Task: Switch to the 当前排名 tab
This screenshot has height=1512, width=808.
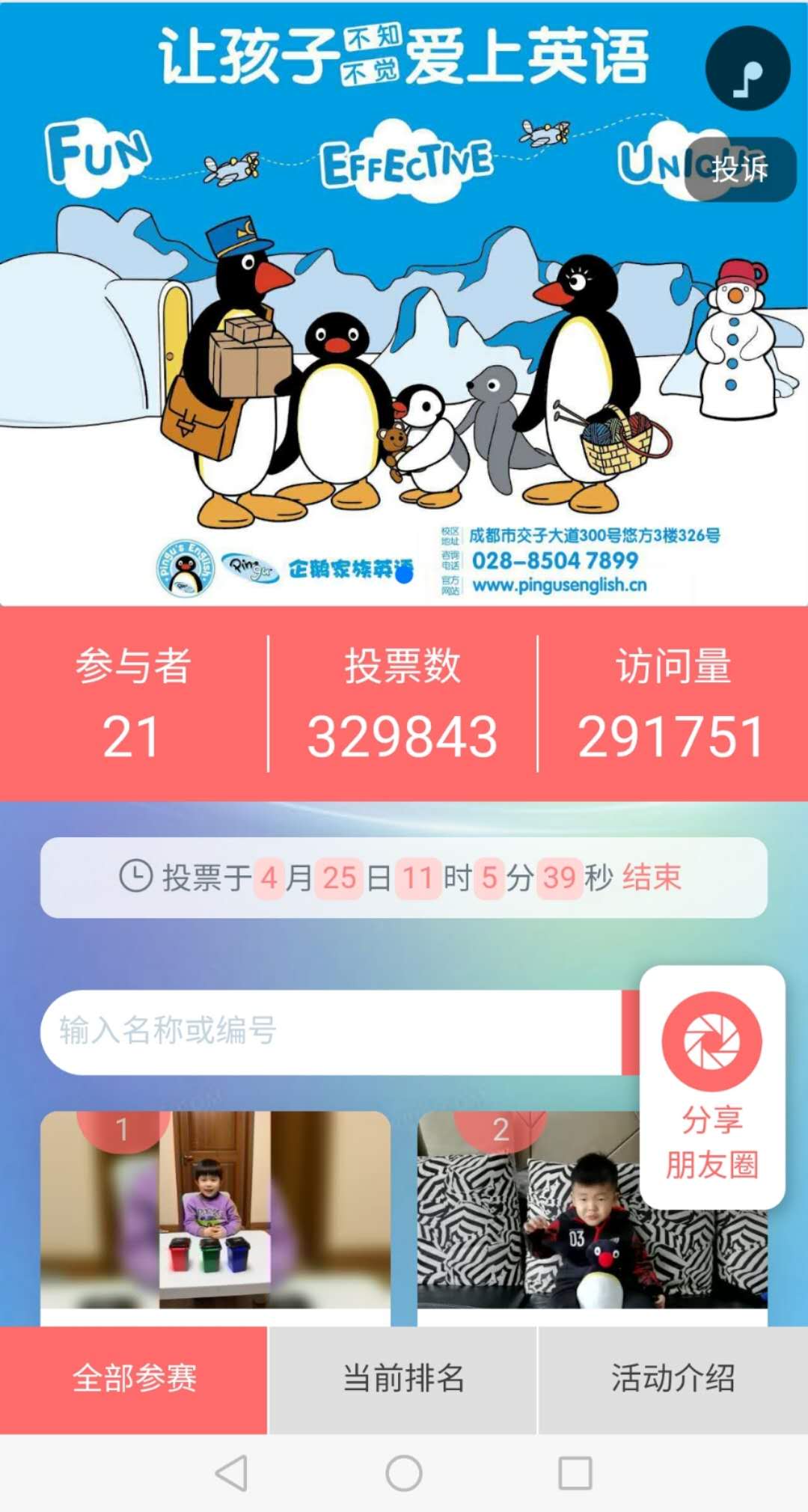Action: pyautogui.click(x=403, y=1380)
